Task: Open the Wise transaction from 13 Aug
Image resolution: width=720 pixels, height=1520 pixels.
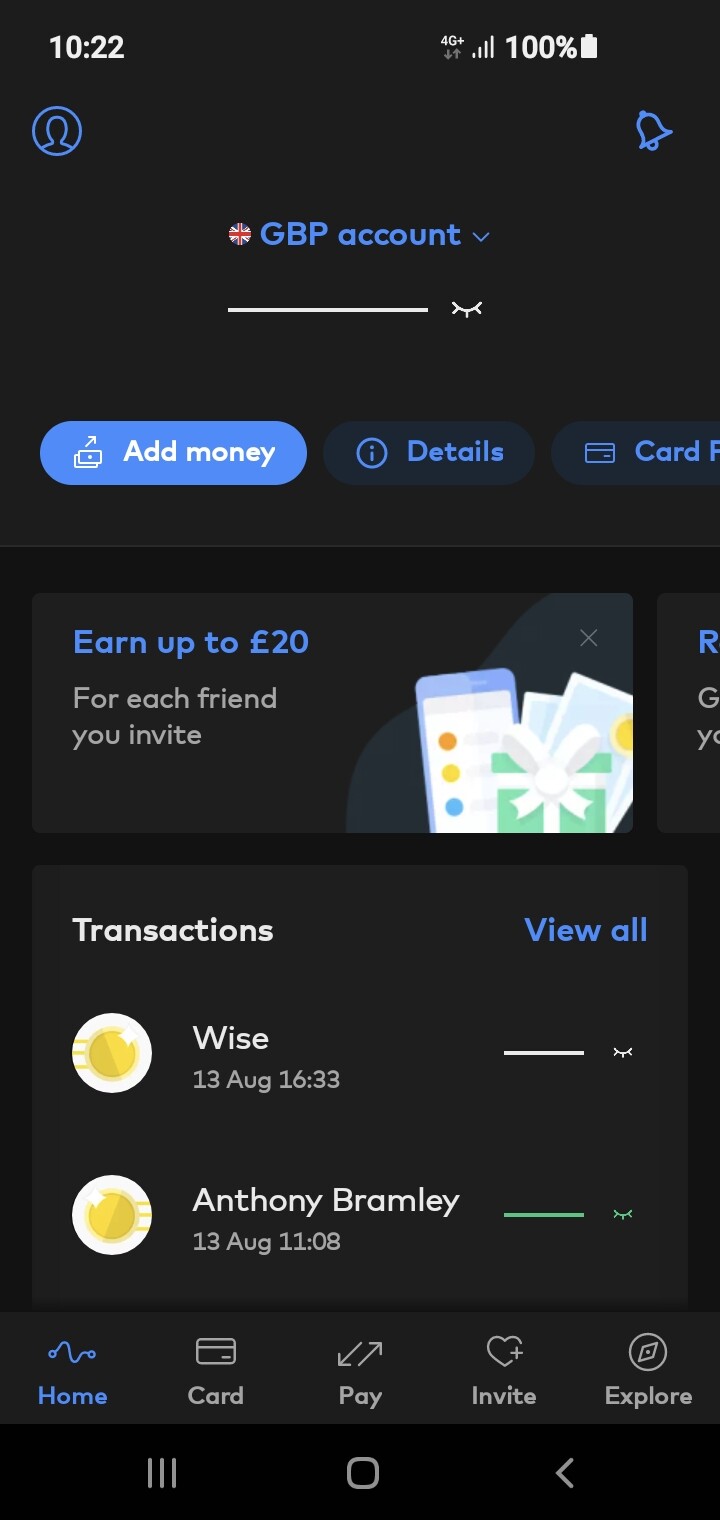Action: [x=360, y=1053]
